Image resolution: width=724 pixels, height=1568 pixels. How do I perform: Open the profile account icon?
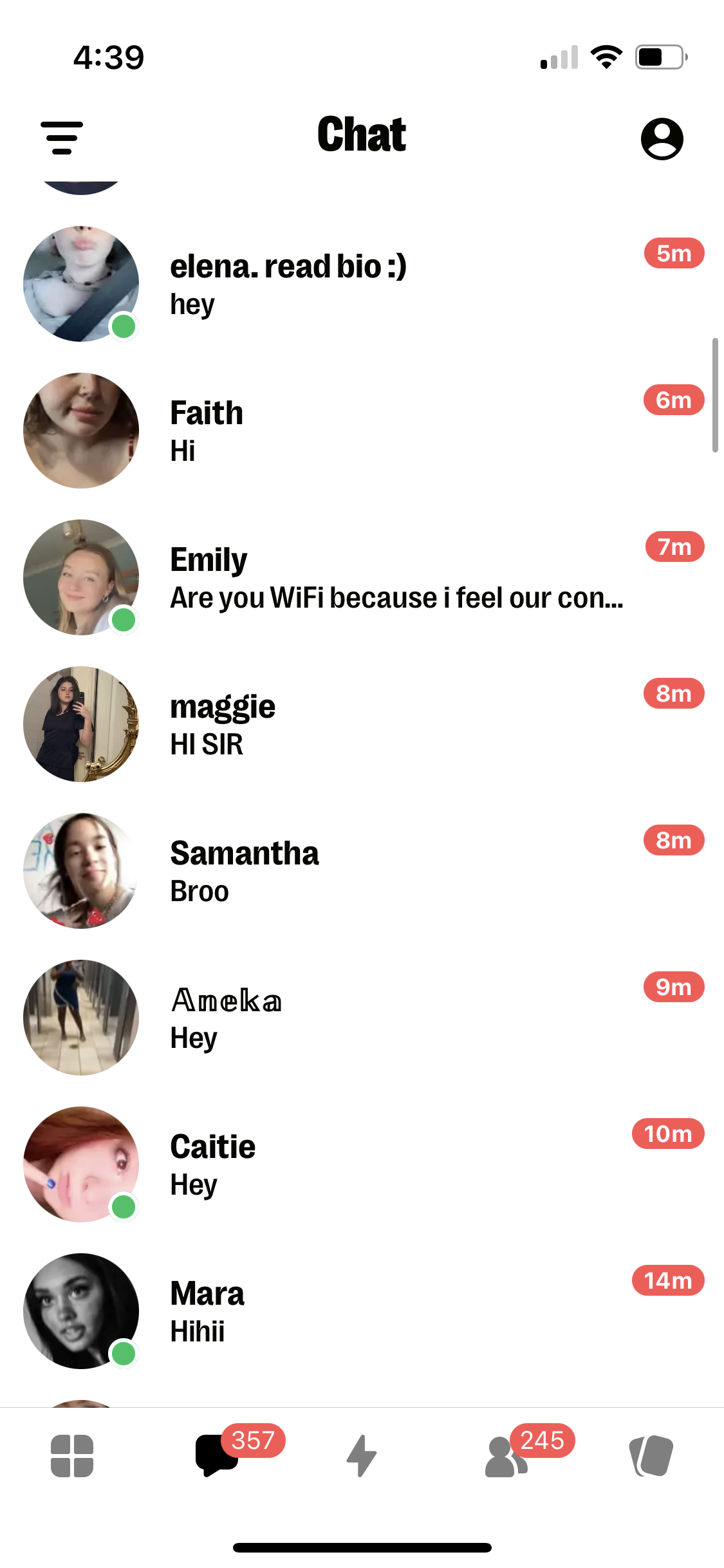point(662,138)
